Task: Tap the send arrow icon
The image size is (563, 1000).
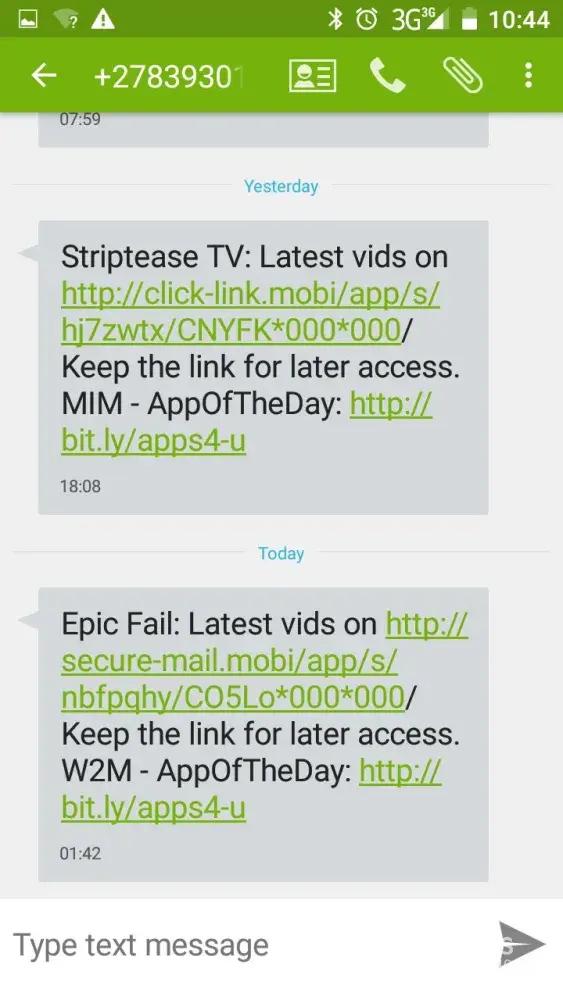Action: [522, 944]
